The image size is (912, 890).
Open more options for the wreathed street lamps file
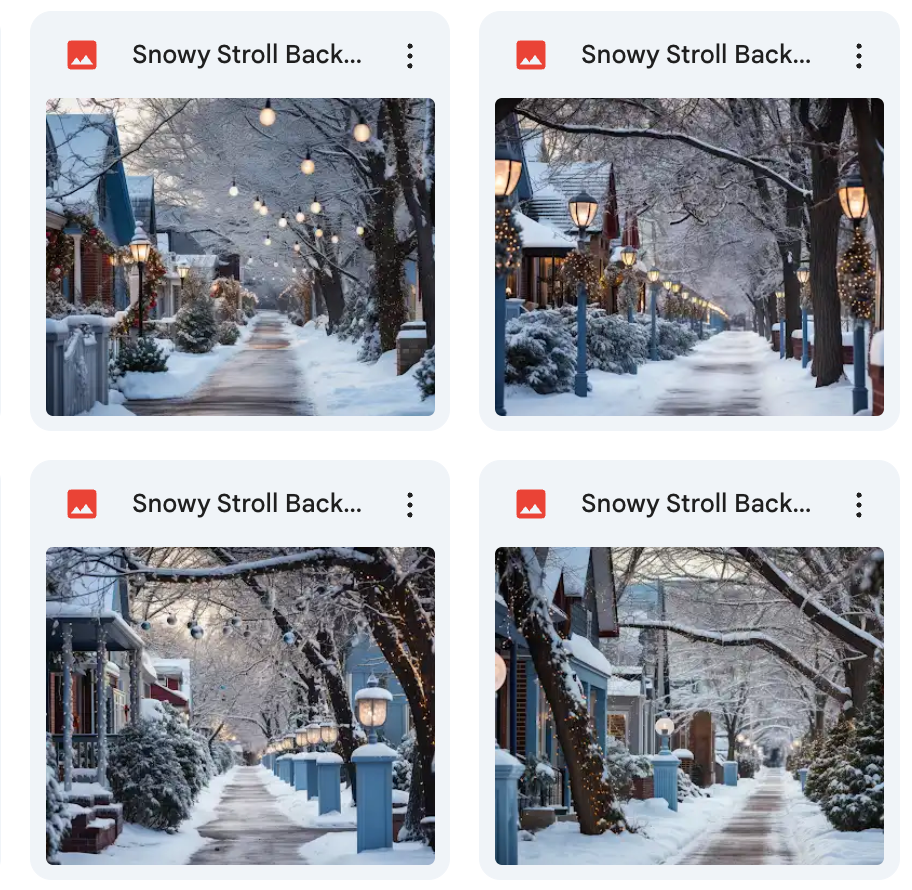click(859, 56)
